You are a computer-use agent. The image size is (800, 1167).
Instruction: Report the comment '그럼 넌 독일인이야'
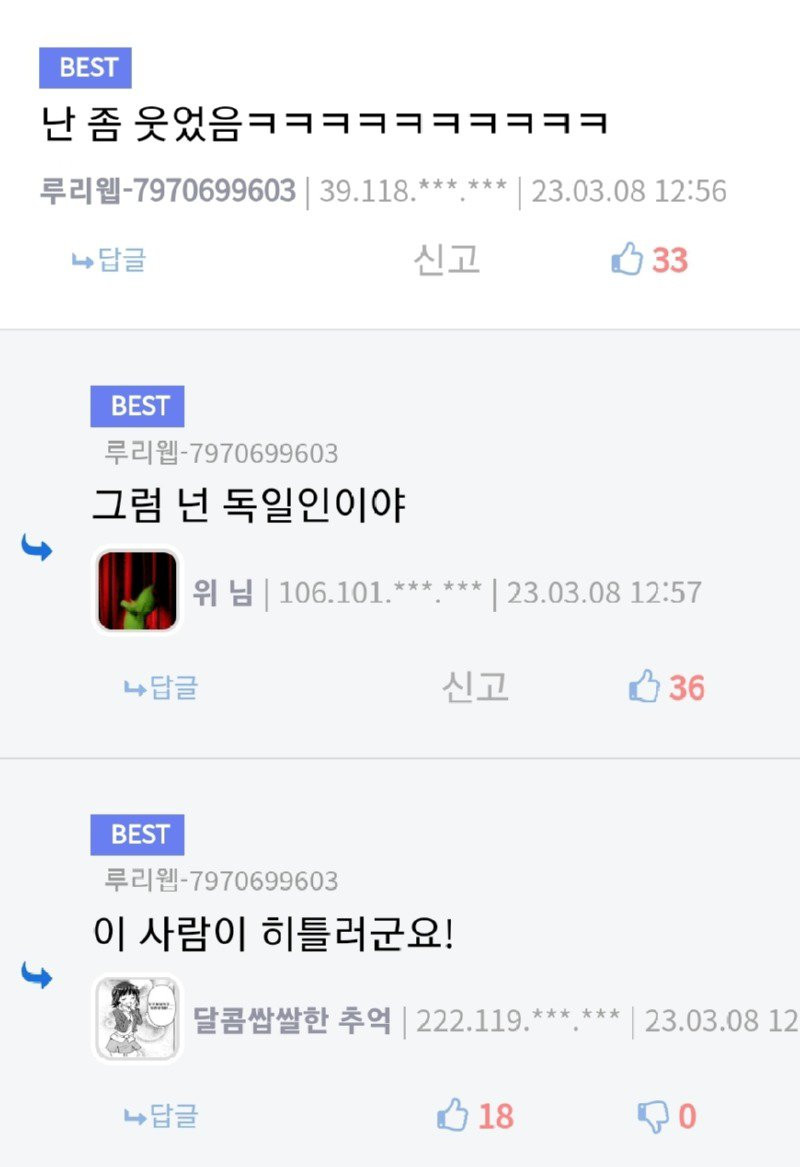tap(475, 687)
